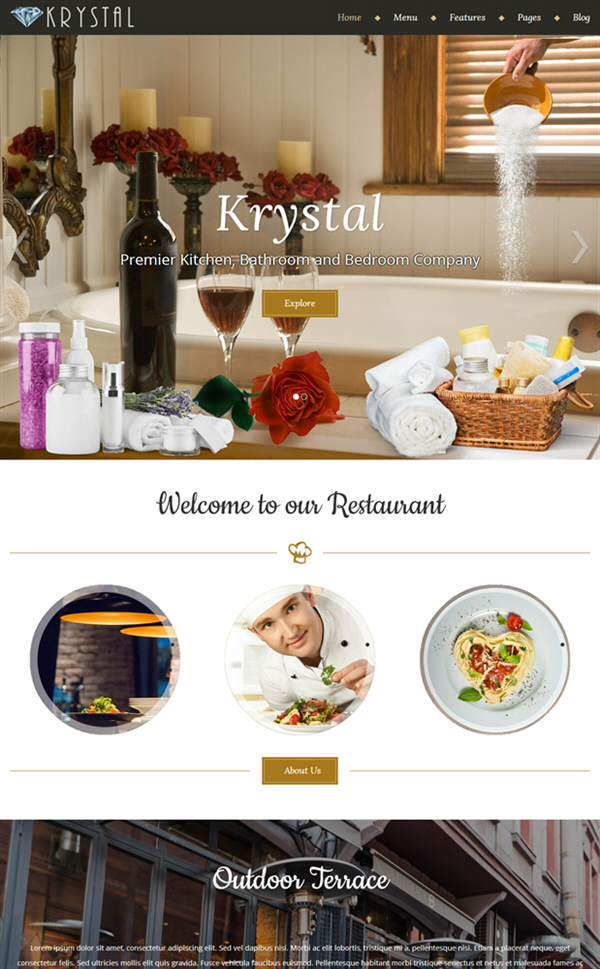
Task: Show the next slide with right arrow
Action: [x=580, y=247]
